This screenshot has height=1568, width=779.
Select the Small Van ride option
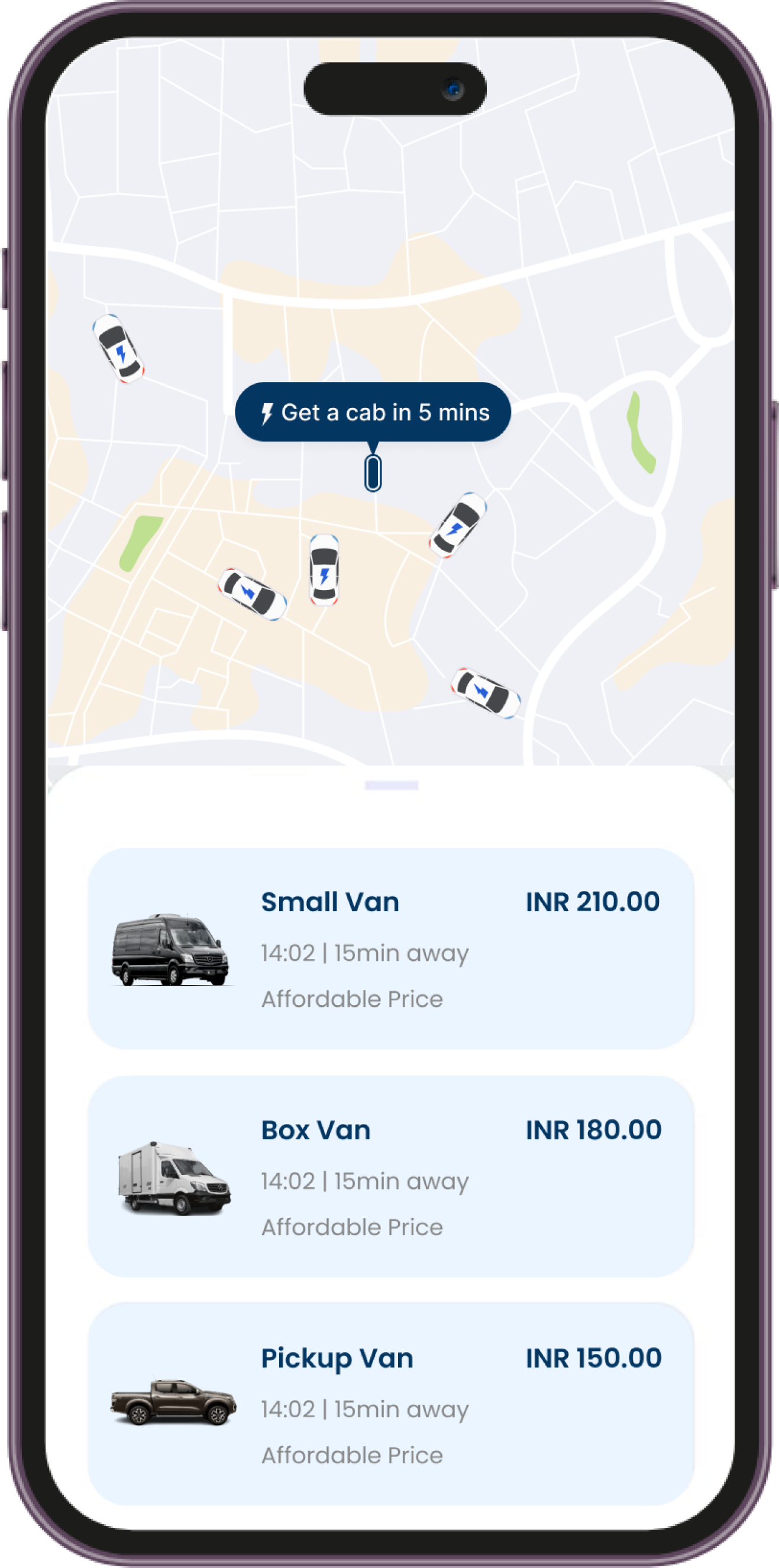[390, 948]
